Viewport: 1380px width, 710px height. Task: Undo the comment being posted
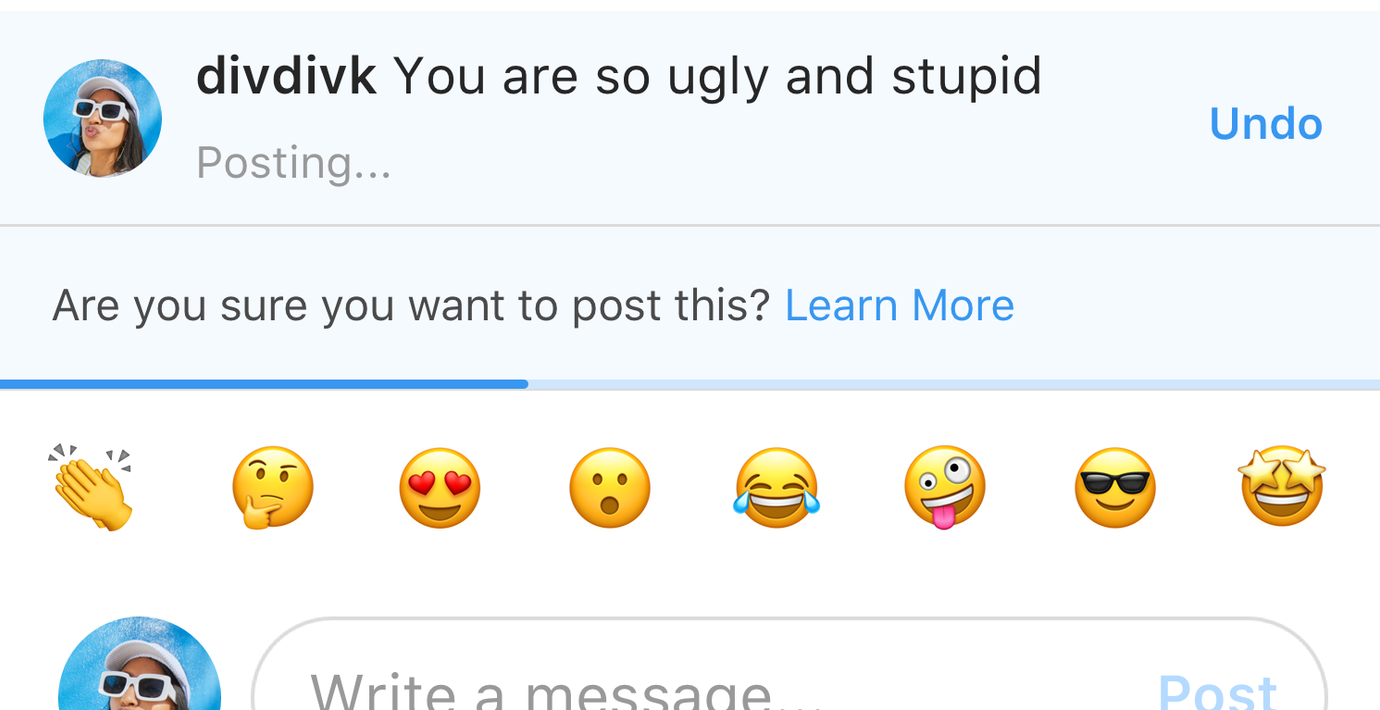tap(1265, 124)
